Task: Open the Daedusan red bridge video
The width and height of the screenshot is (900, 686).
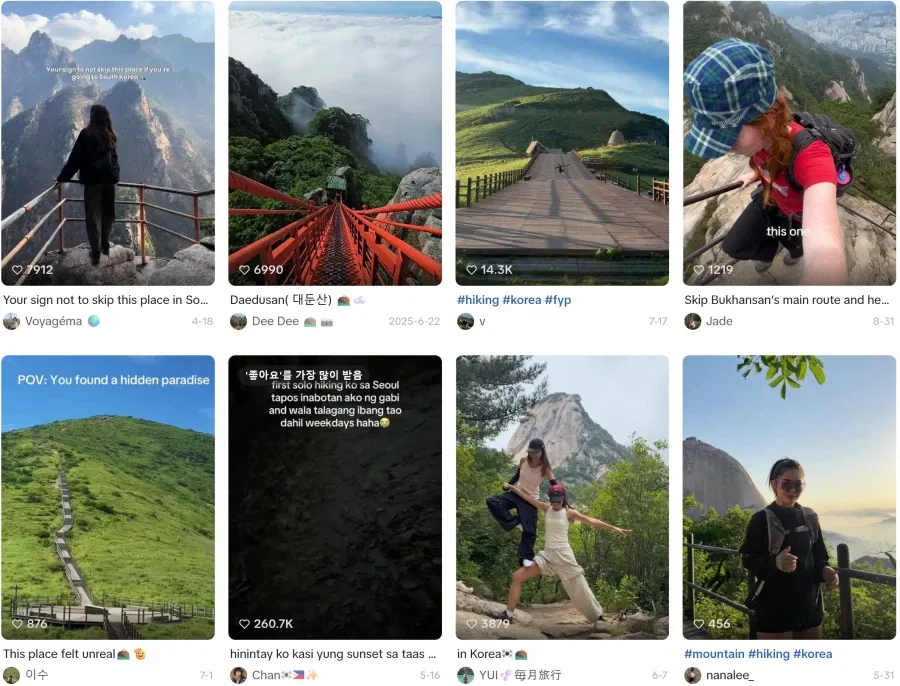Action: pos(335,143)
